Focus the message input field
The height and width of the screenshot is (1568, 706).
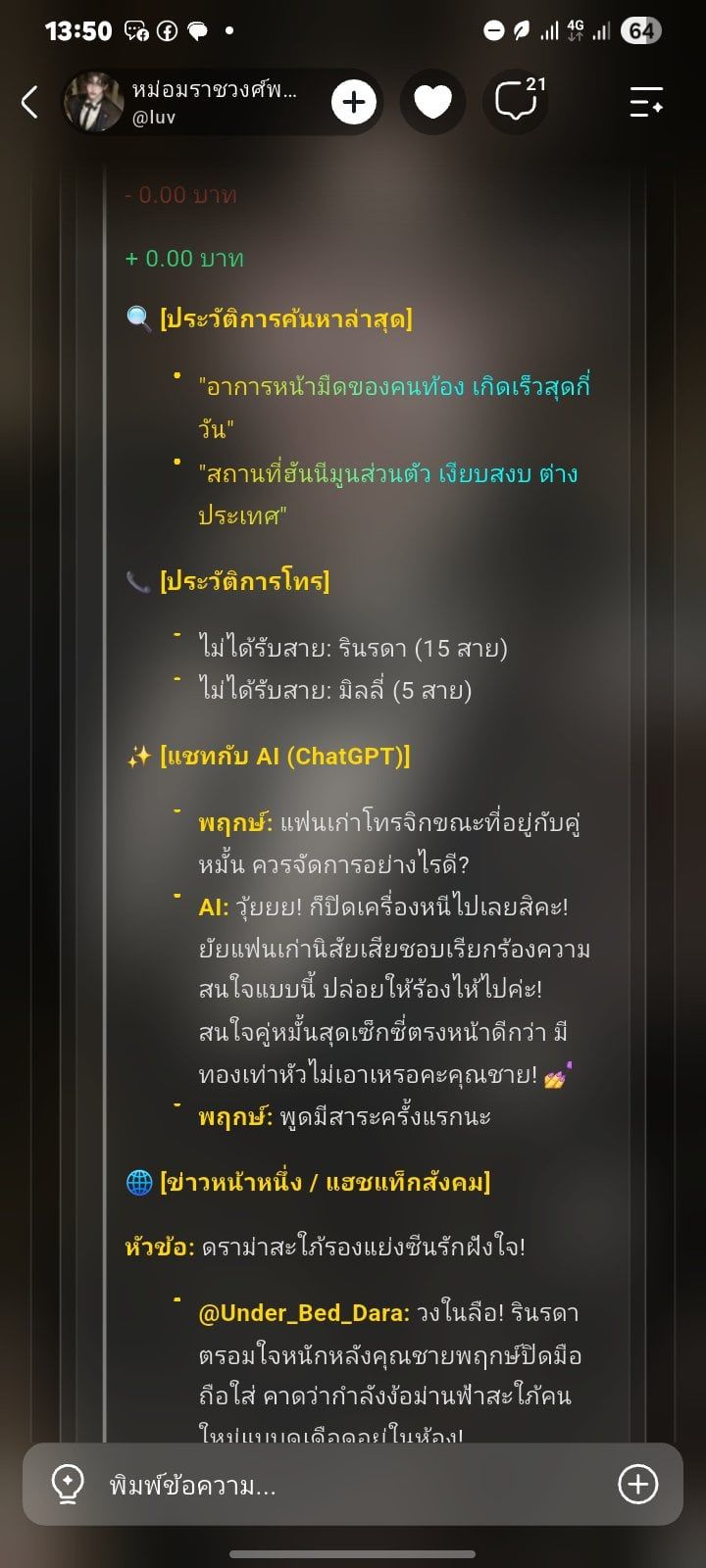coord(353,1485)
